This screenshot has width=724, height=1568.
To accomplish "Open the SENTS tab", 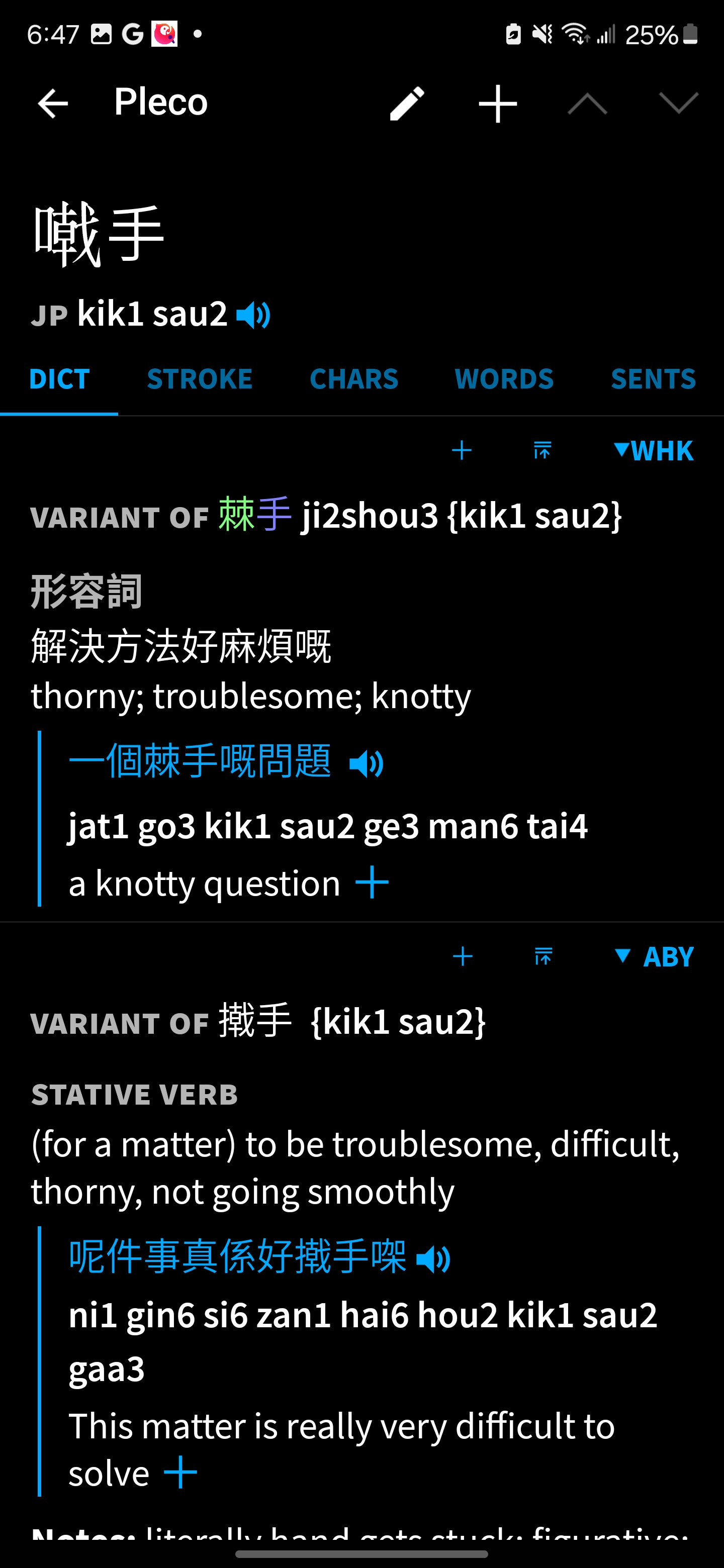I will (x=653, y=379).
